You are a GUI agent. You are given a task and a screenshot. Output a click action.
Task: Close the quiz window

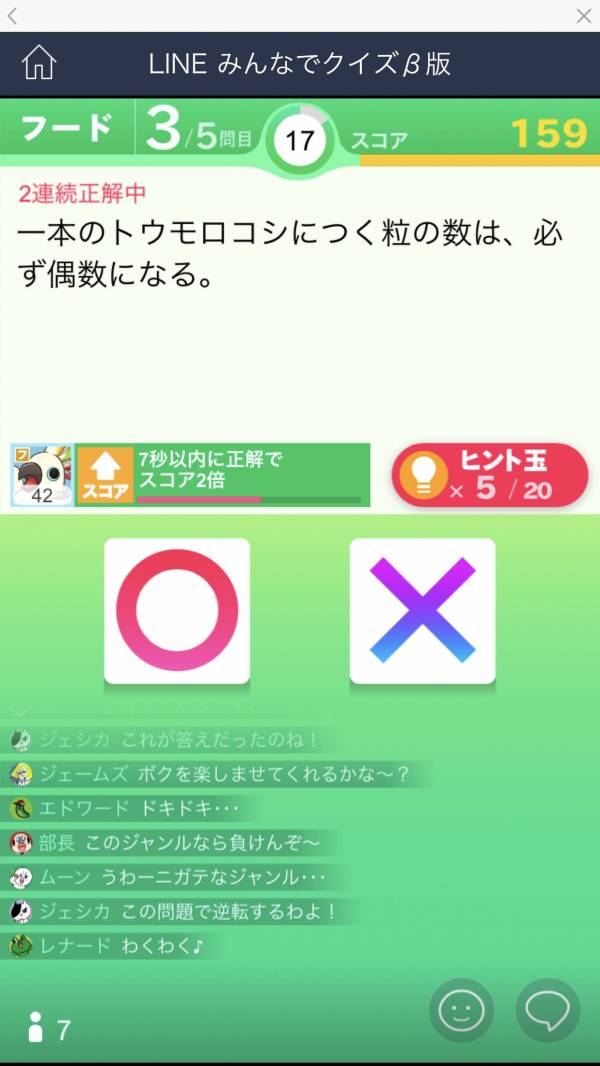tap(584, 15)
